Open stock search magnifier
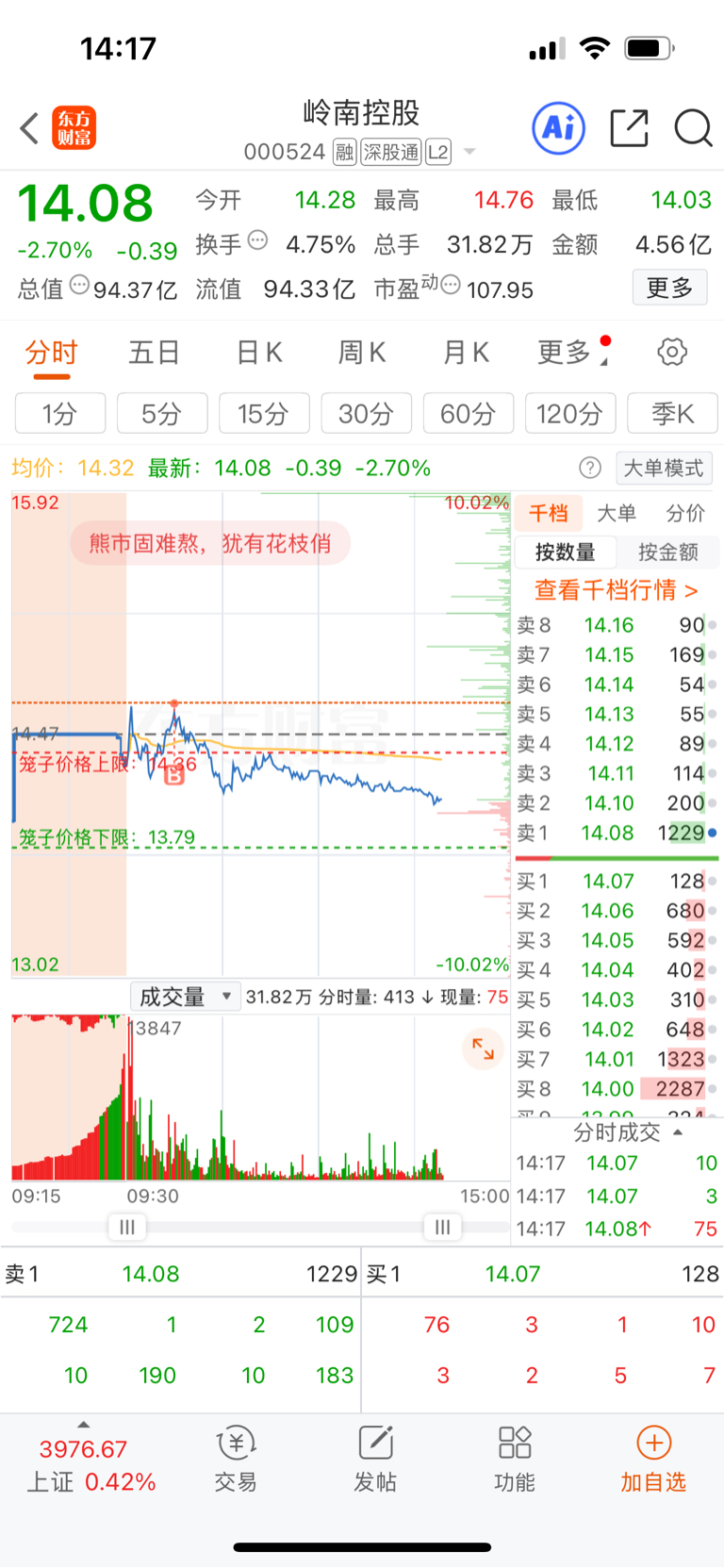The image size is (724, 1568). [x=693, y=128]
